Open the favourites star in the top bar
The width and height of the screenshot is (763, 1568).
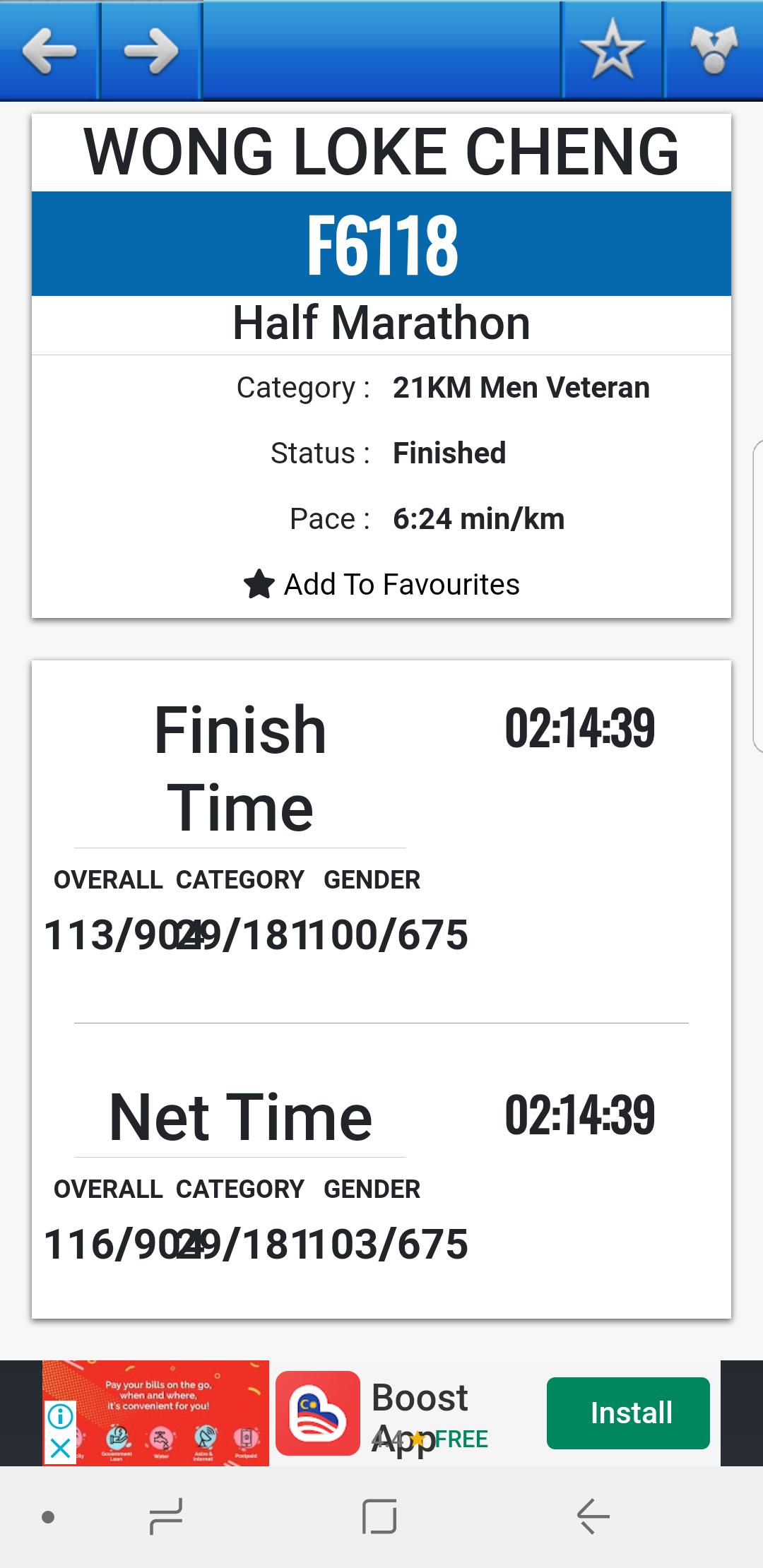[x=612, y=51]
